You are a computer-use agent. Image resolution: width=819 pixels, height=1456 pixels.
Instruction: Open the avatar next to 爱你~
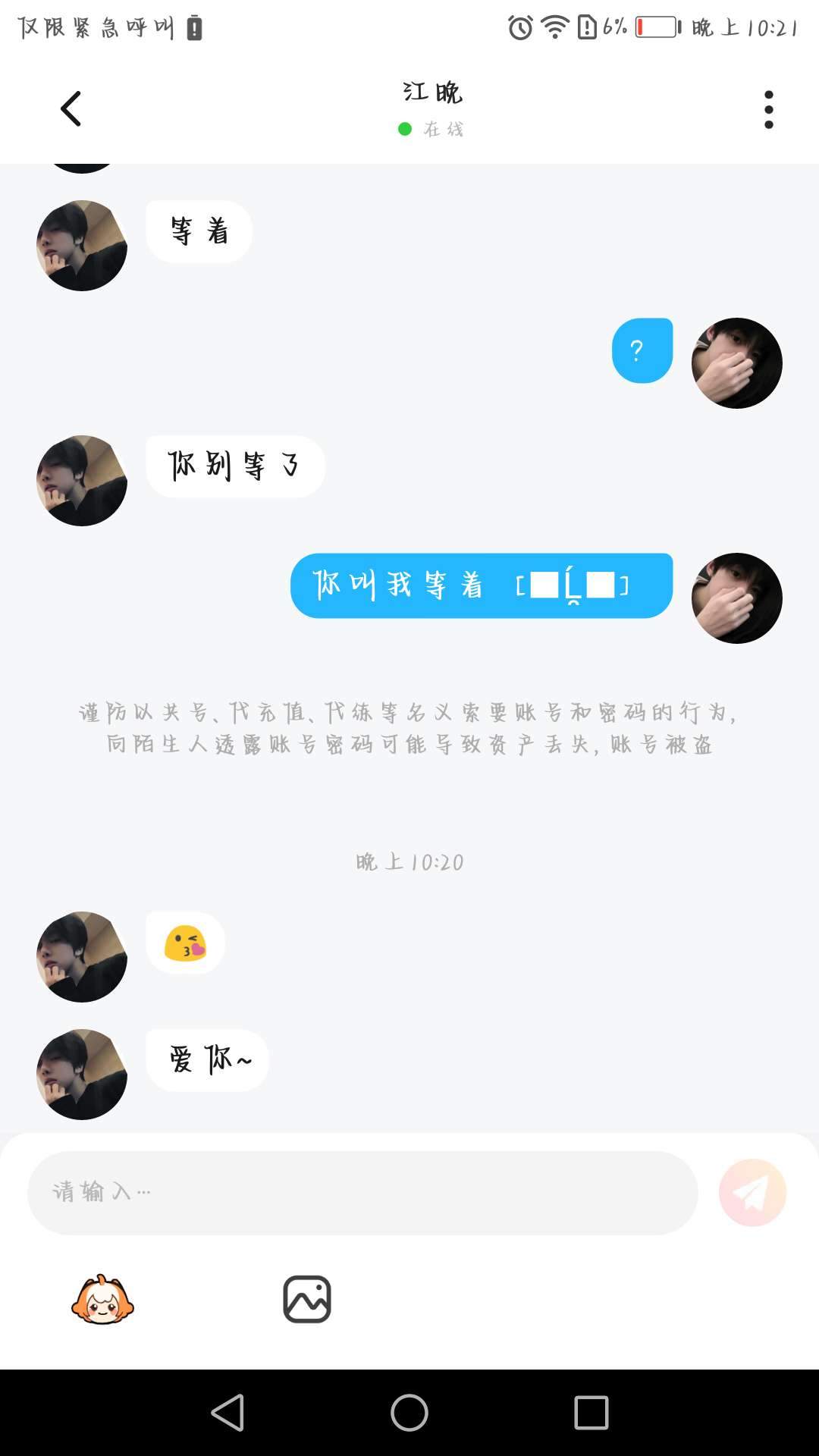pos(82,1074)
